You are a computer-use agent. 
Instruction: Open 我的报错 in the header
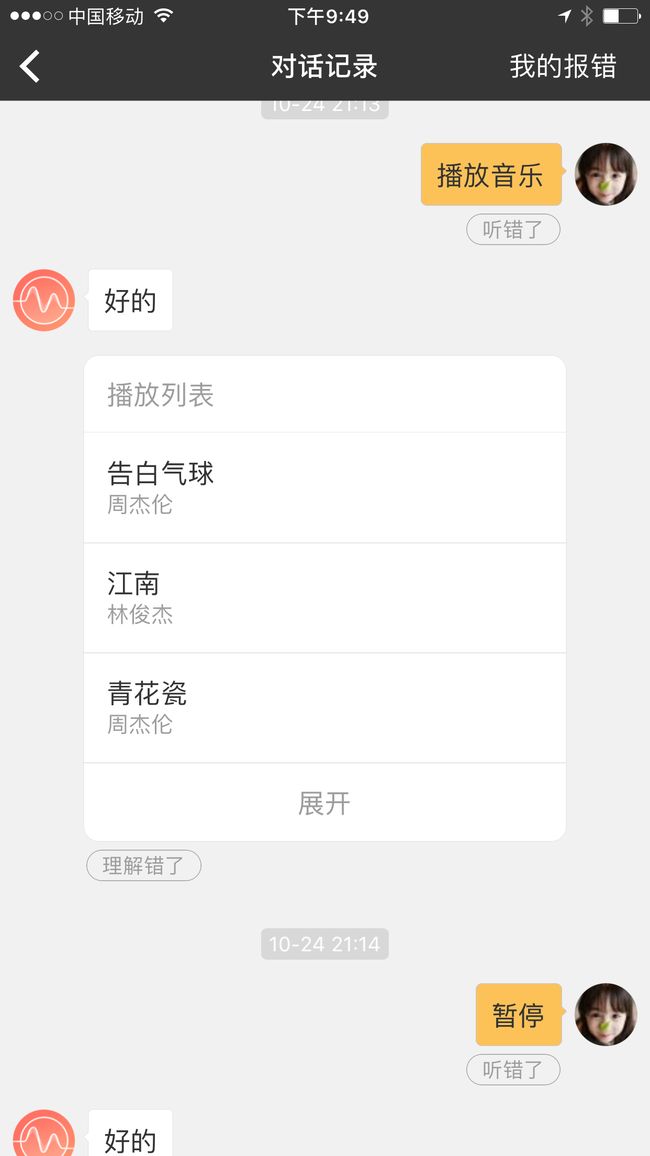(x=562, y=66)
